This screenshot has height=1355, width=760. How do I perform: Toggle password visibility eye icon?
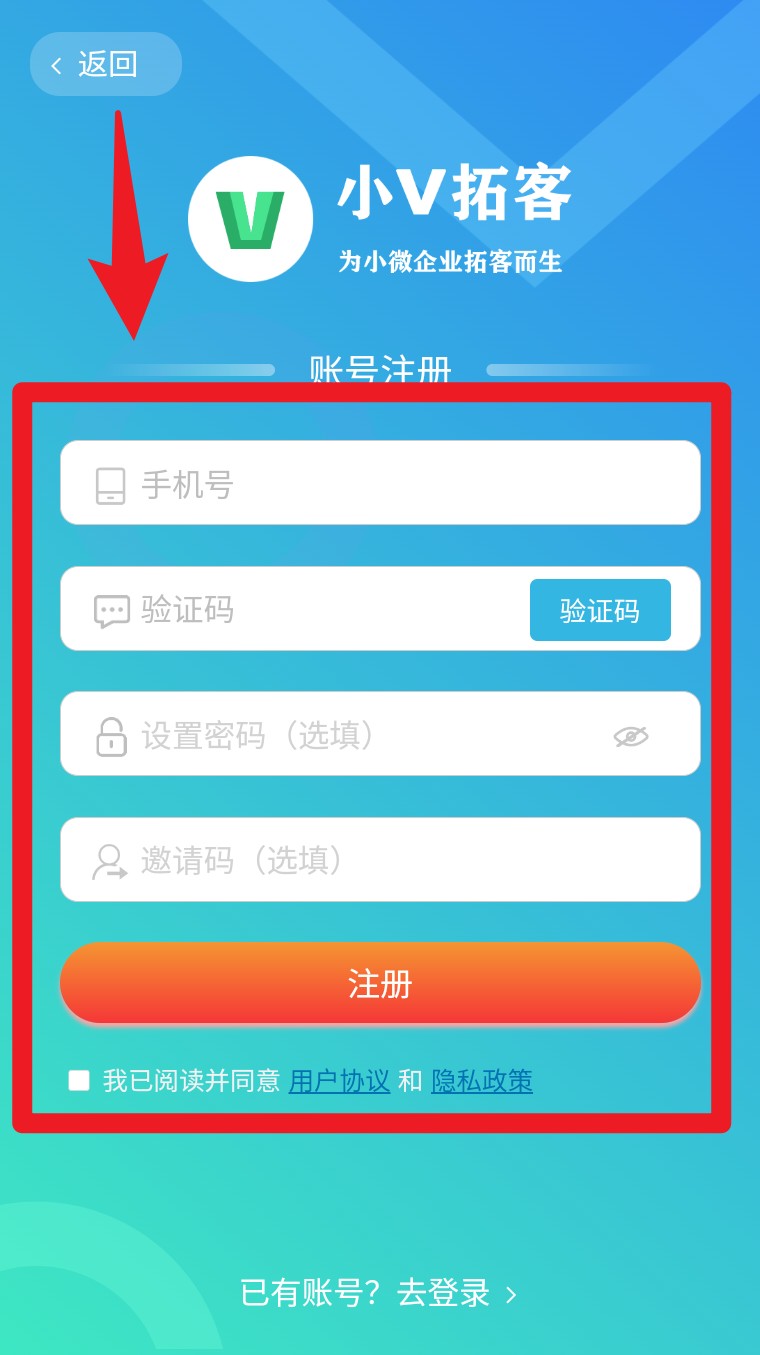coord(631,737)
